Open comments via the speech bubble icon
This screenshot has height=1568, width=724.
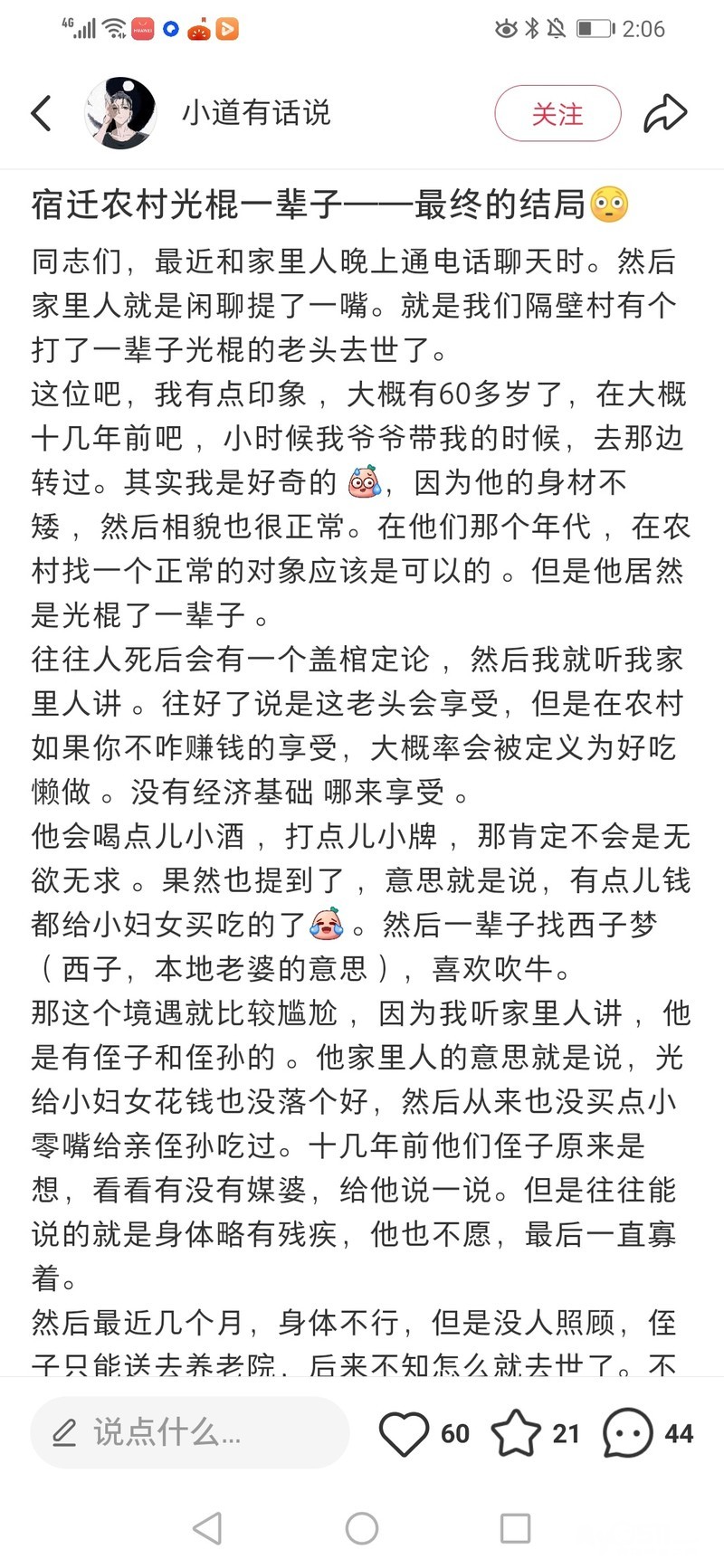tap(627, 1433)
